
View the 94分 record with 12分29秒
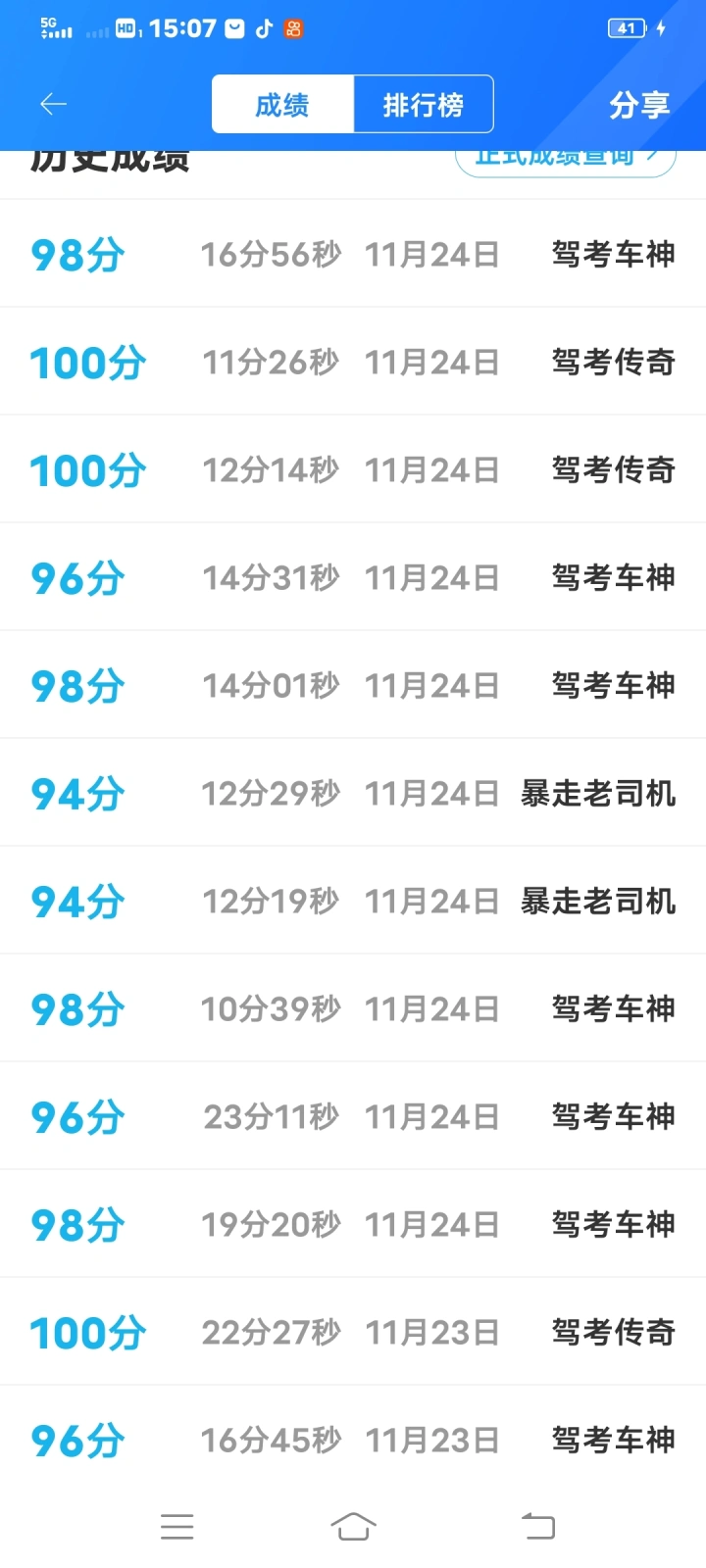point(353,793)
